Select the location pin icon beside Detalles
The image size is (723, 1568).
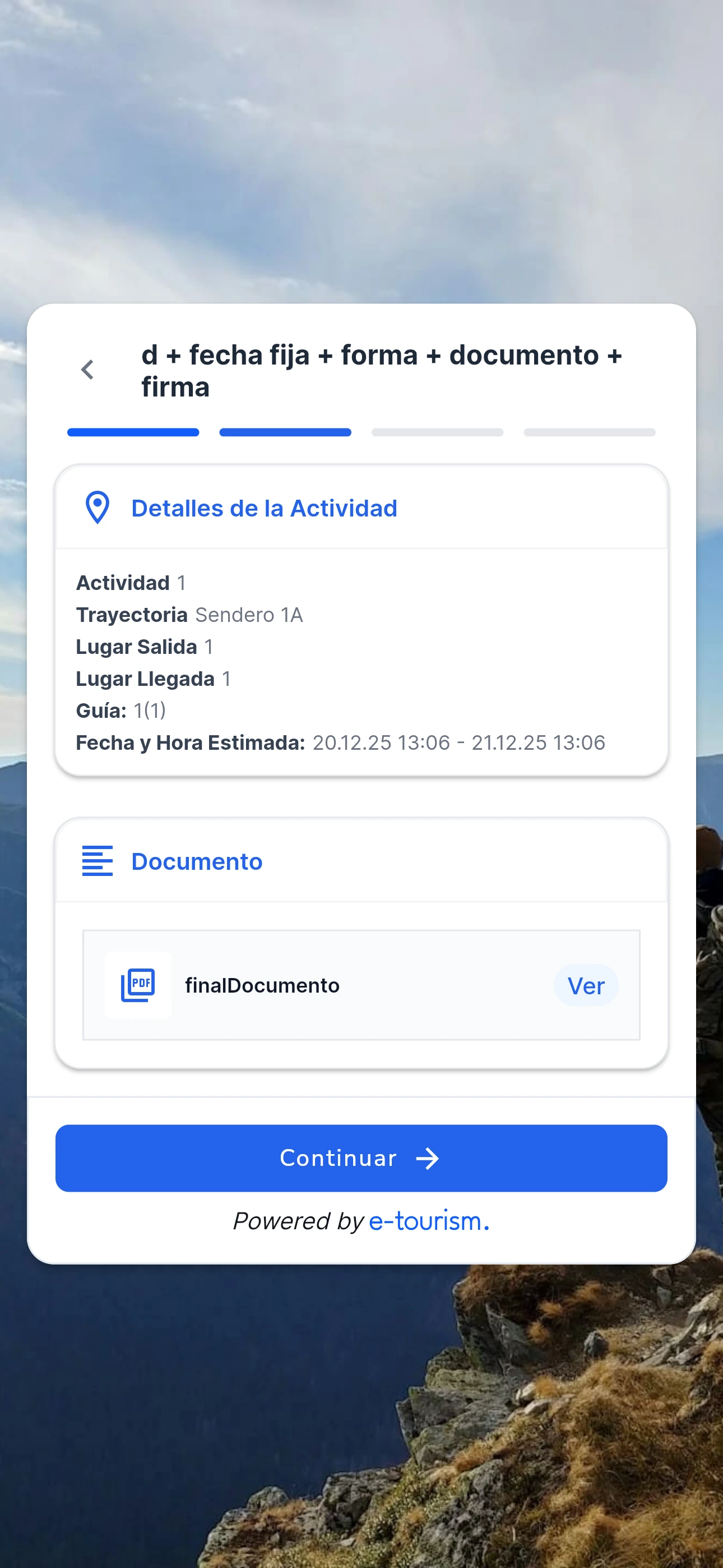pos(98,507)
